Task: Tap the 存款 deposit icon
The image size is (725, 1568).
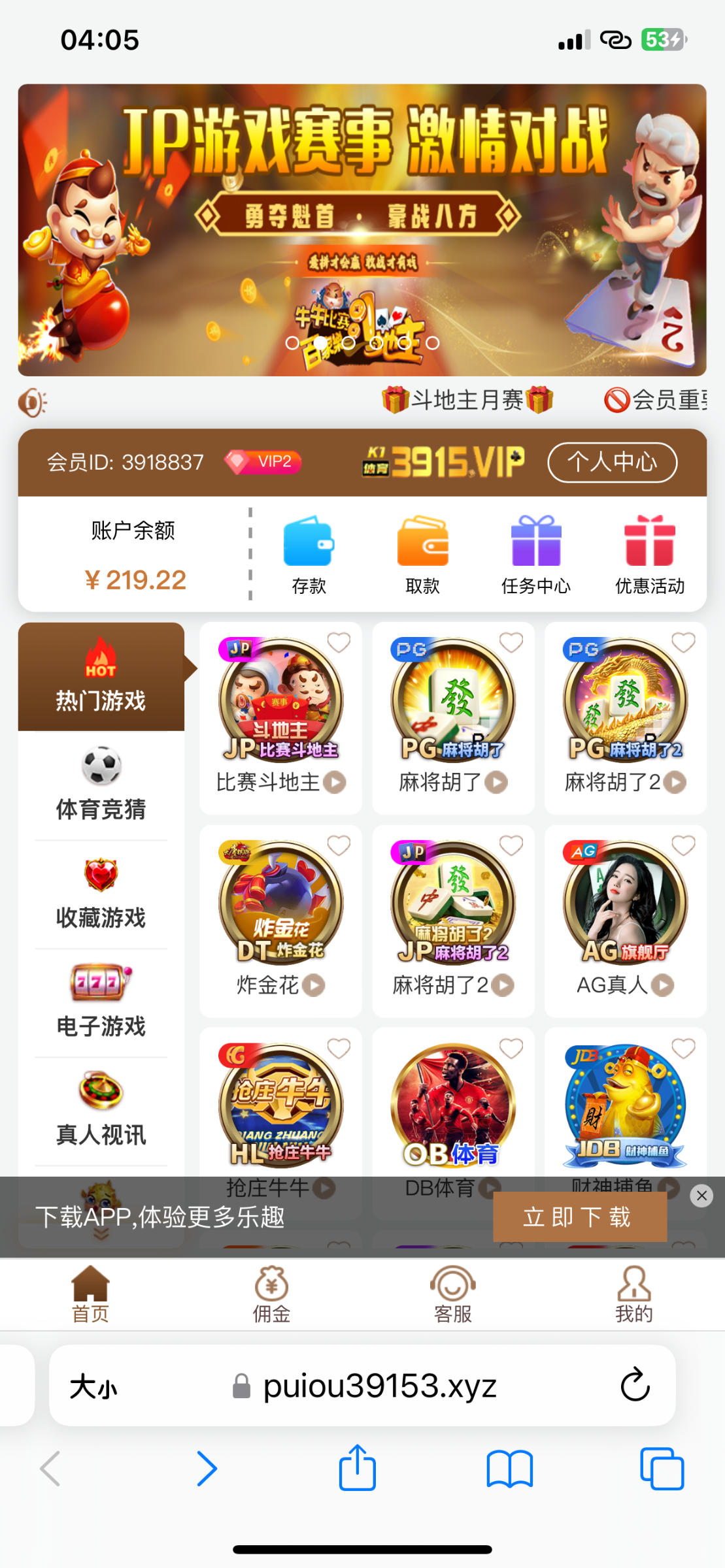Action: (309, 554)
